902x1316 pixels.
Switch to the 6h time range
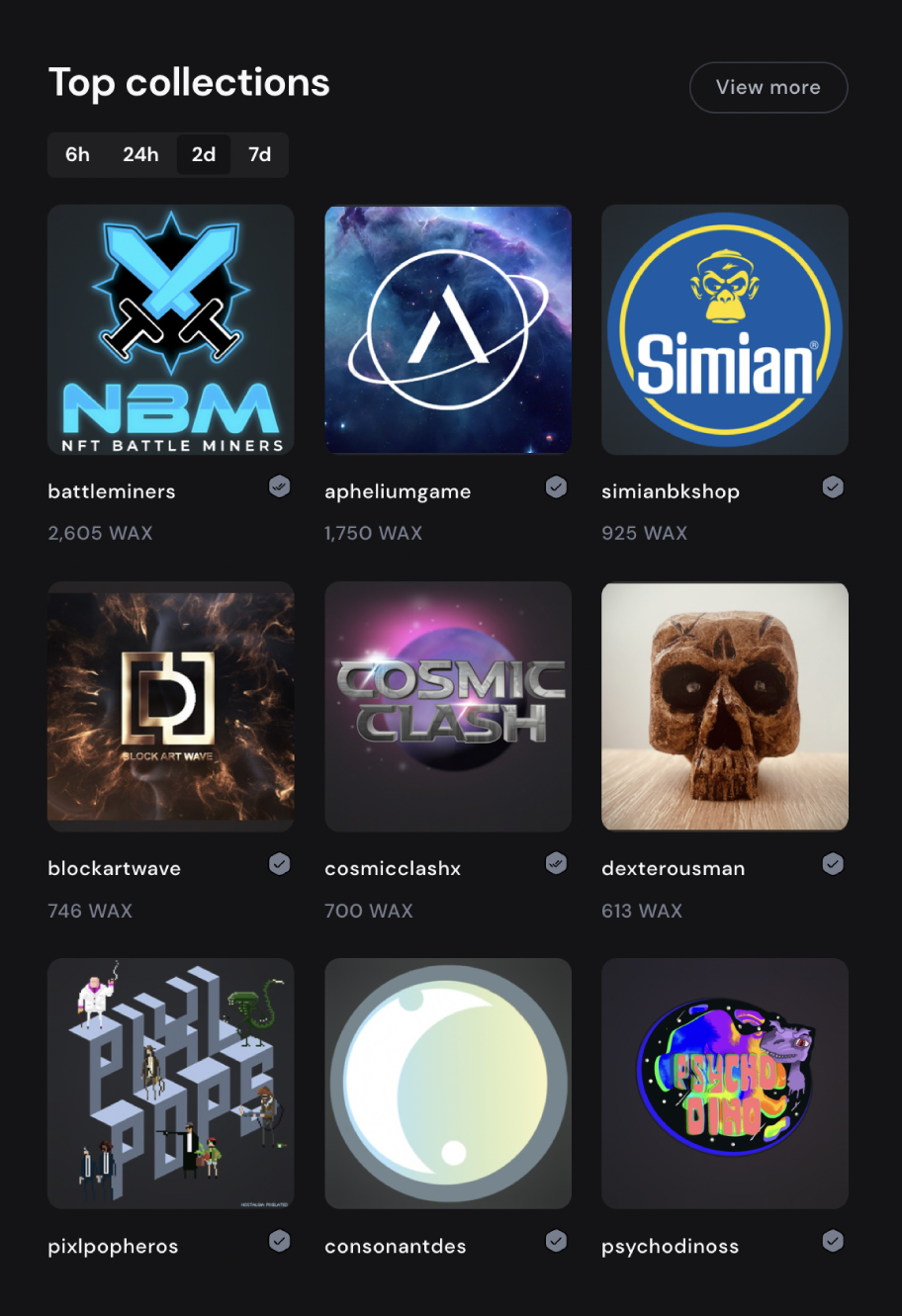tap(77, 154)
